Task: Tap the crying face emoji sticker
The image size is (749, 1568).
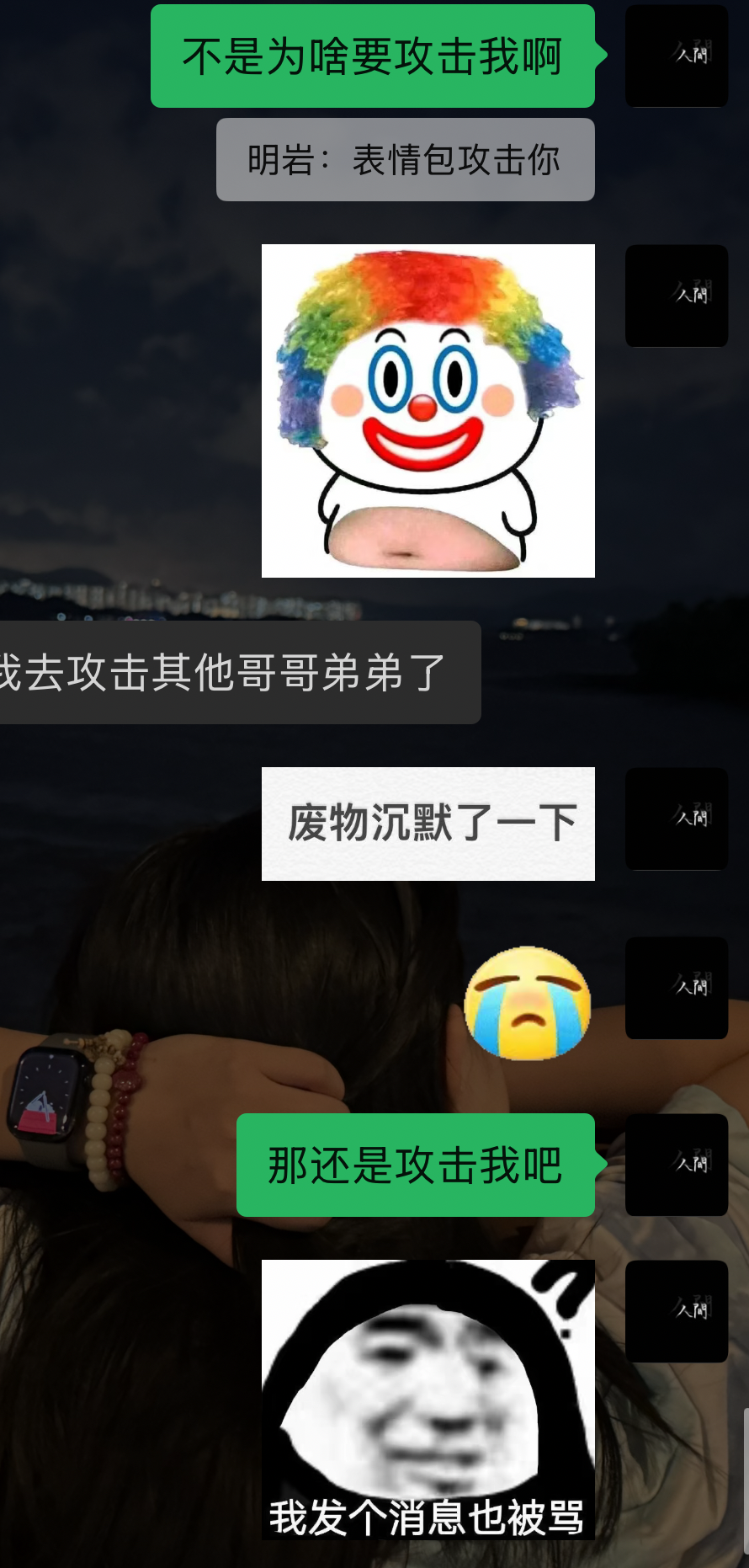Action: 528,1002
